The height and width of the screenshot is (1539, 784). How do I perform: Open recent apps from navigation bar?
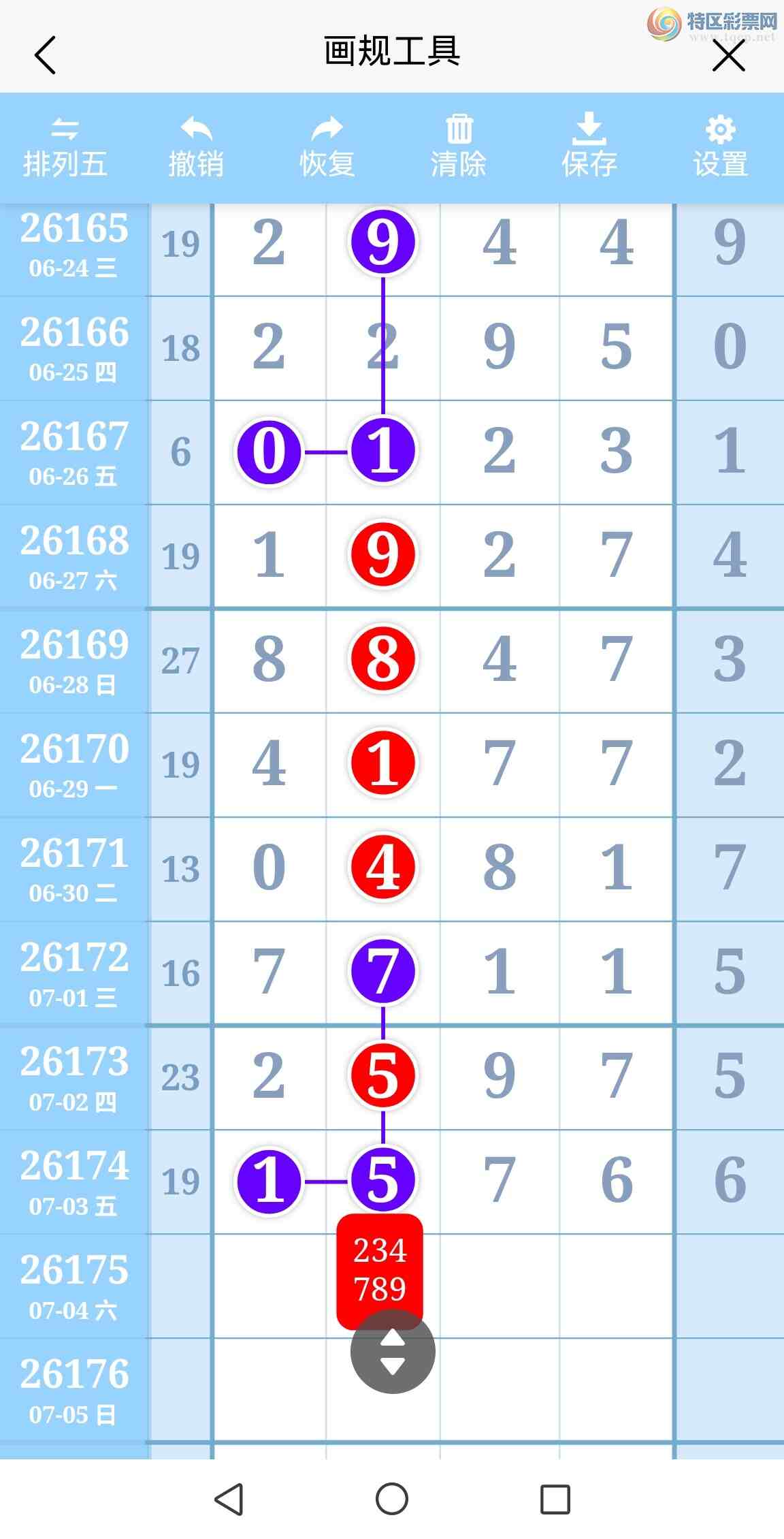(555, 1499)
